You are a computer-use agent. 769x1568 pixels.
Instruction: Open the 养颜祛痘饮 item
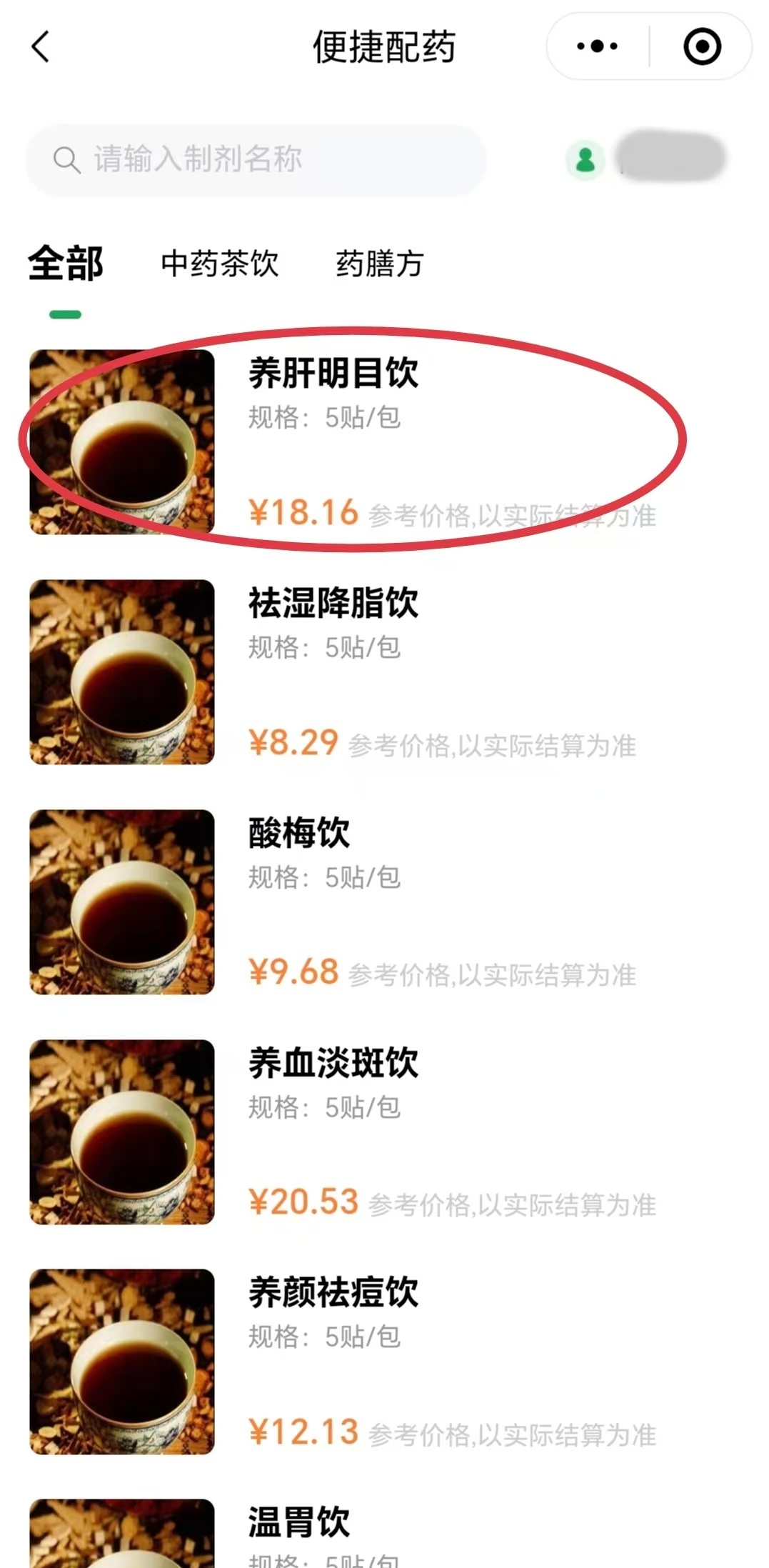coord(333,1292)
